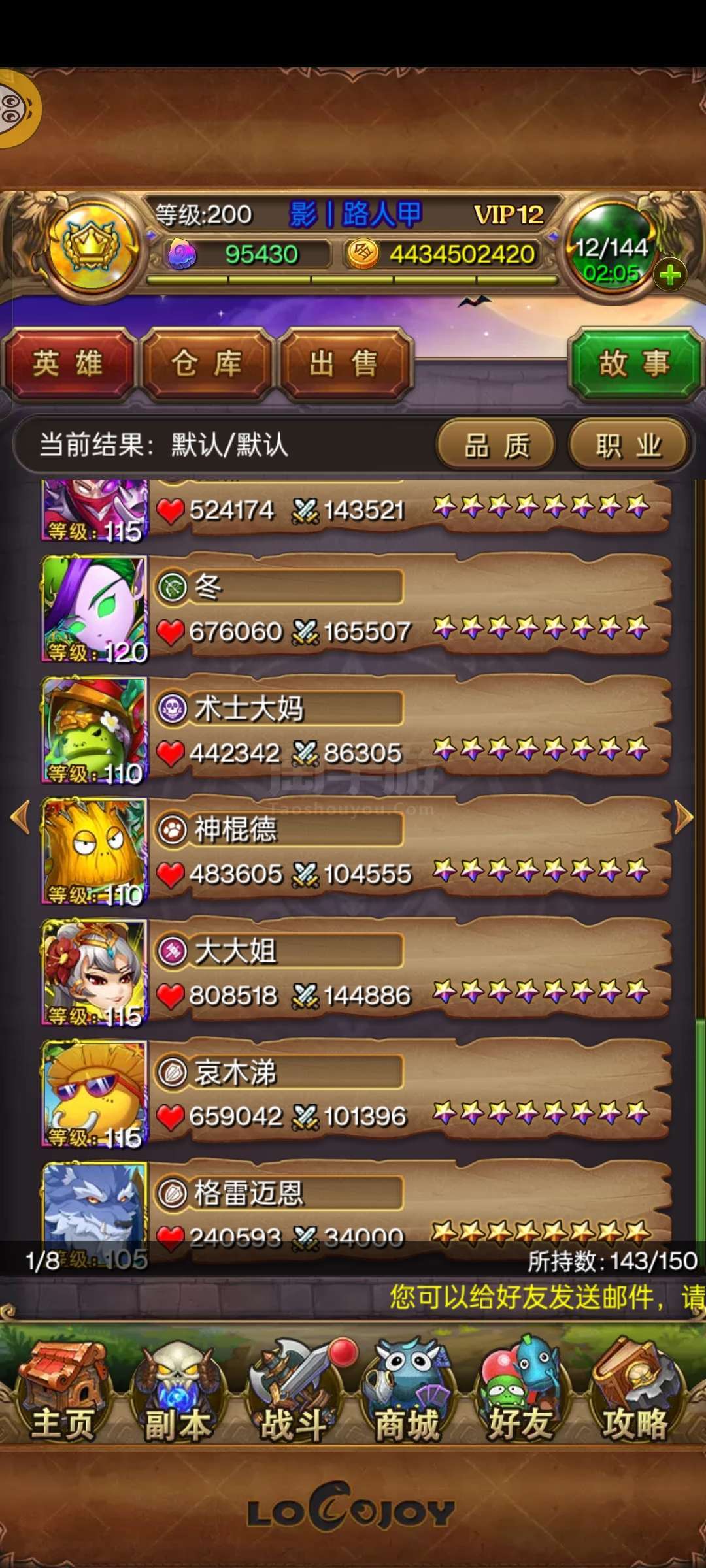Image resolution: width=706 pixels, height=1568 pixels.
Task: Open the green 故事 story button
Action: (x=634, y=364)
